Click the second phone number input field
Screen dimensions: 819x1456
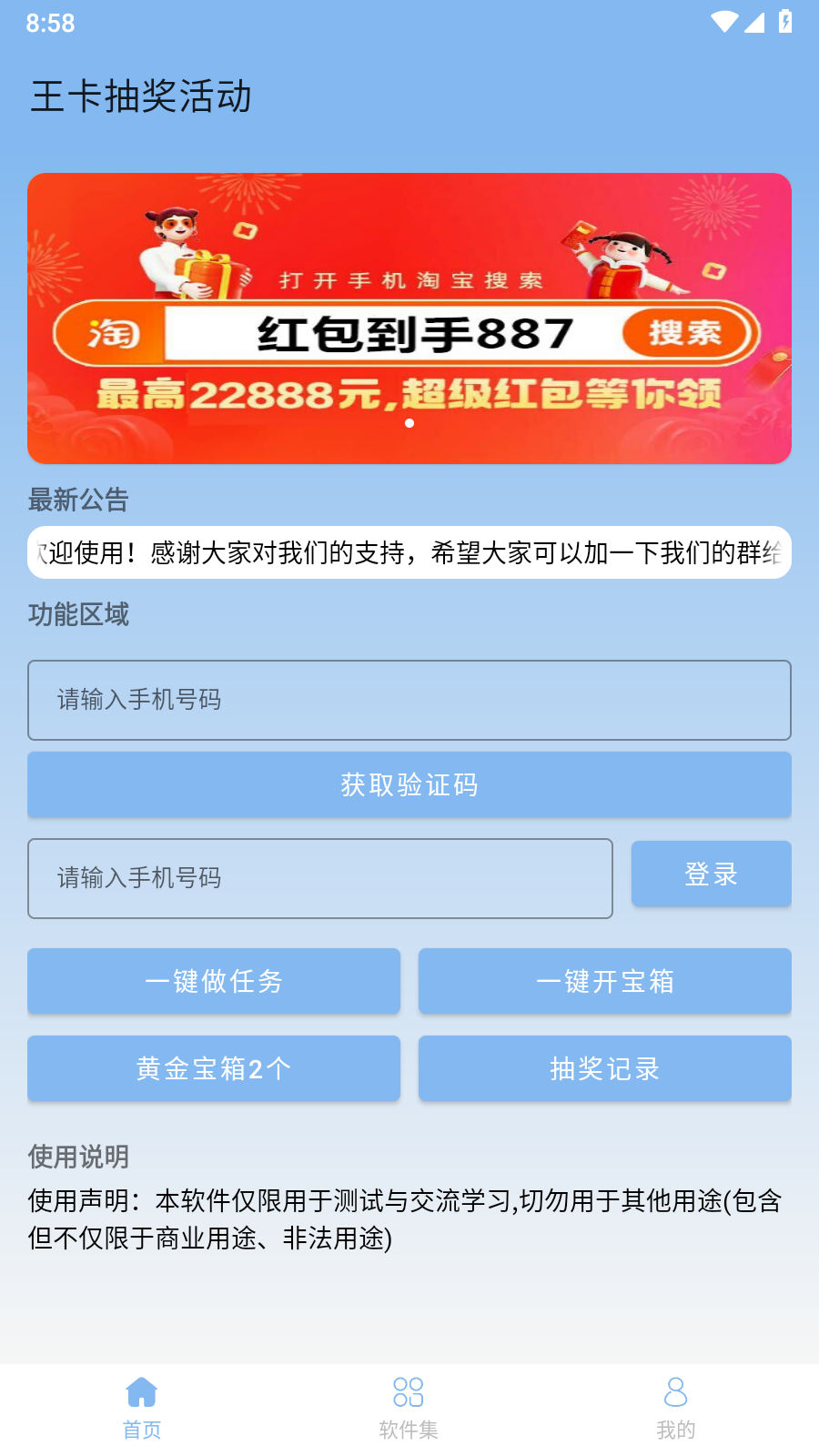pyautogui.click(x=320, y=878)
